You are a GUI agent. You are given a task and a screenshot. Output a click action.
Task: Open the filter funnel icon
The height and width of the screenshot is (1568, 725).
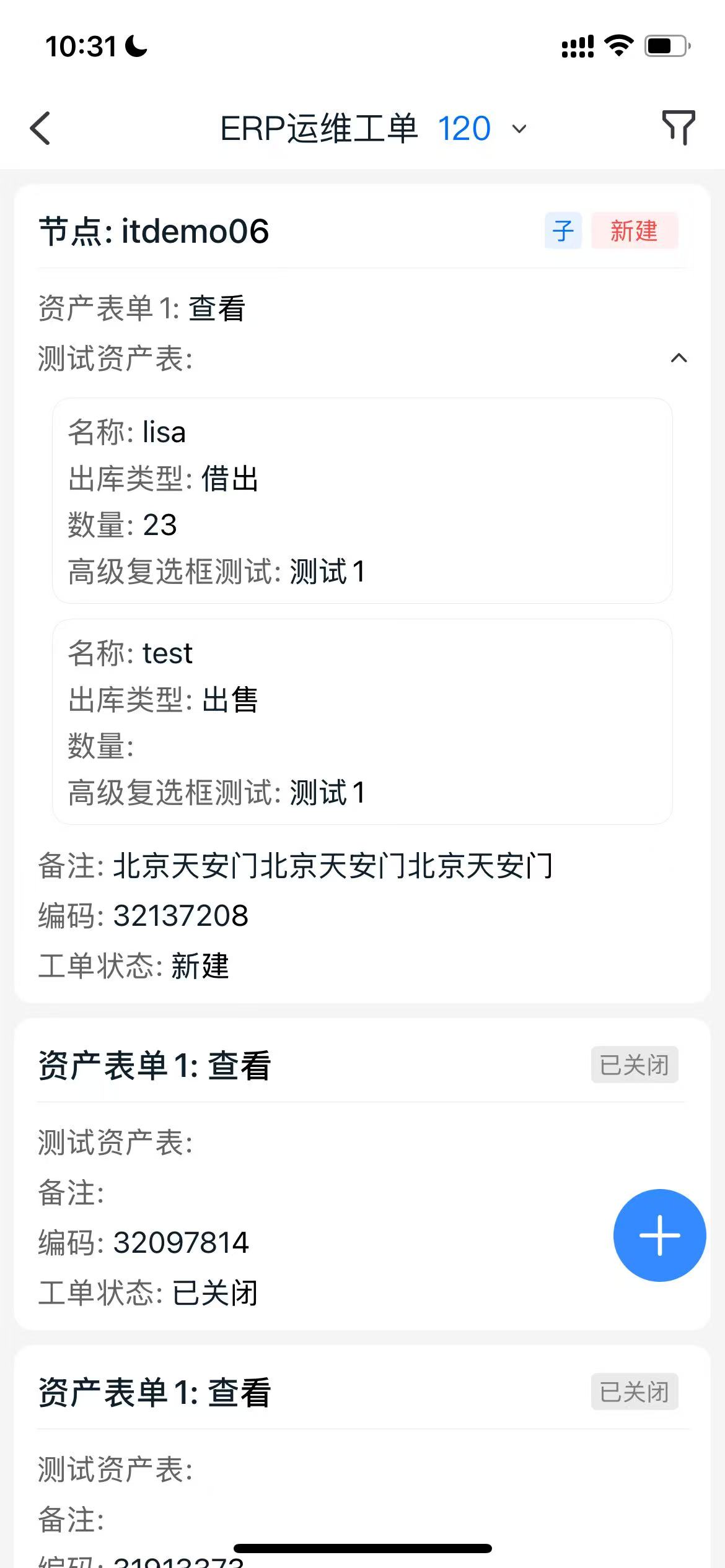[x=679, y=128]
